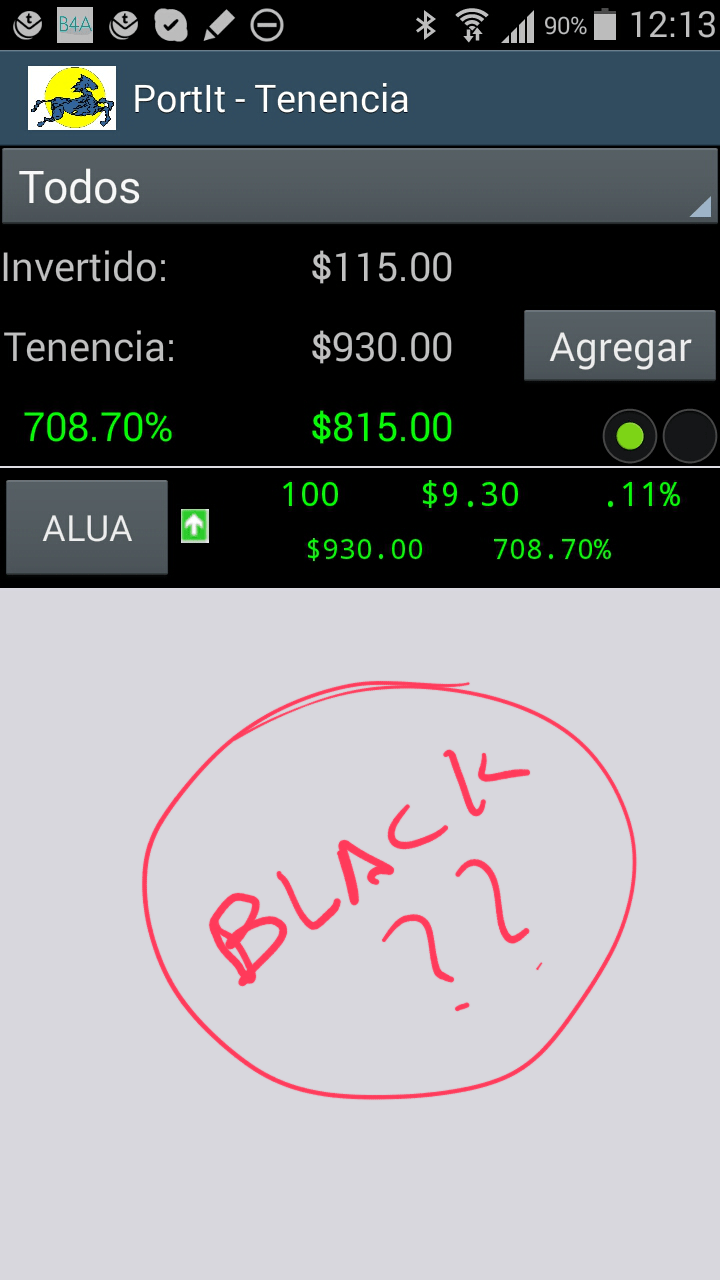This screenshot has height=1280, width=720.
Task: Tap the Agregar button
Action: pyautogui.click(x=620, y=347)
